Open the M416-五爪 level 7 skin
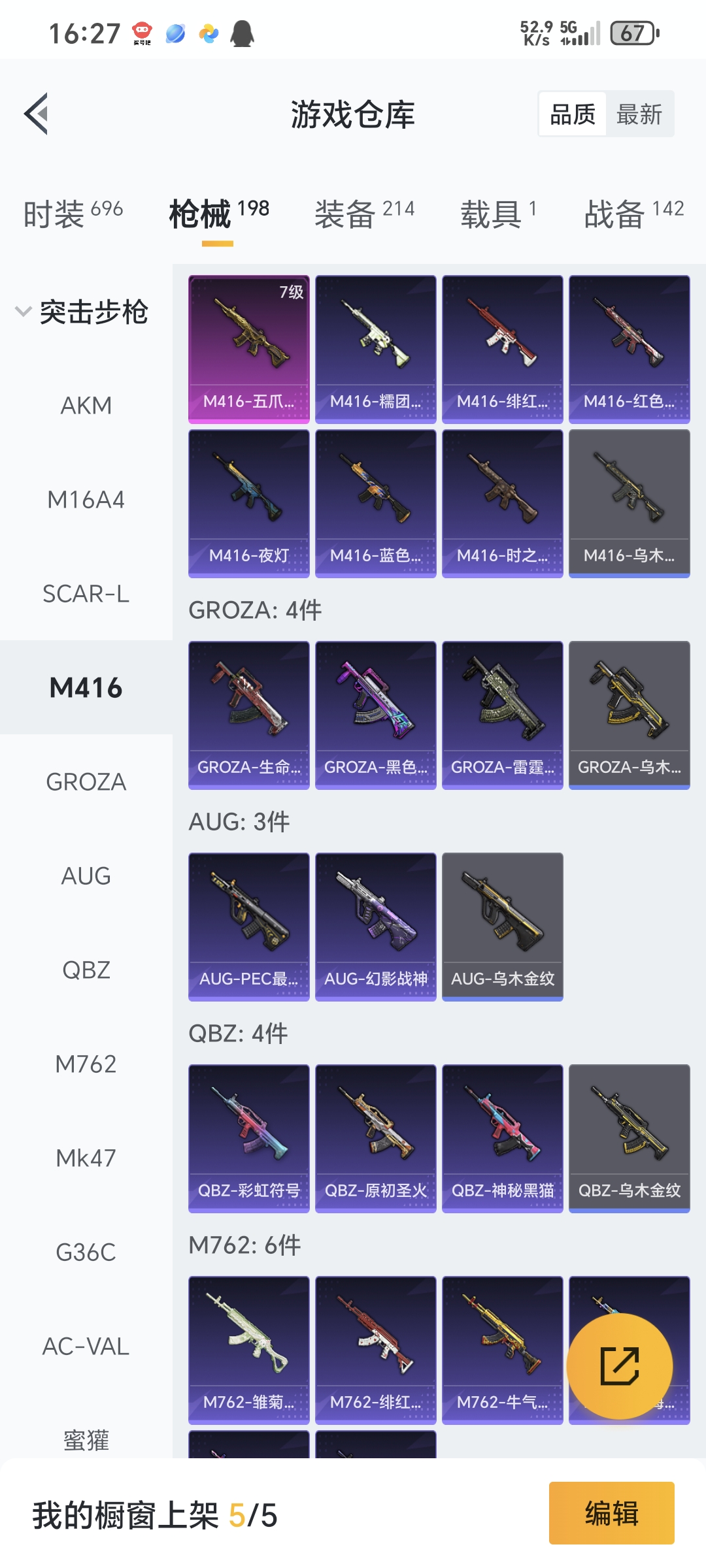Image resolution: width=706 pixels, height=1568 pixels. 248,350
